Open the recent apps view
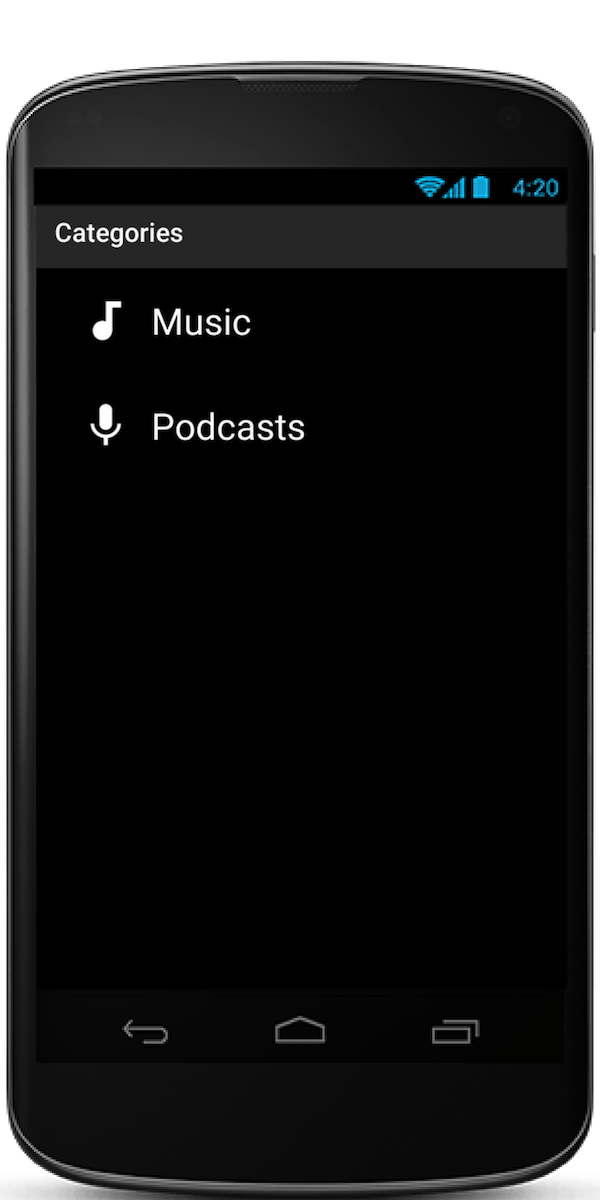Screen dimensions: 600x1200 [455, 1031]
